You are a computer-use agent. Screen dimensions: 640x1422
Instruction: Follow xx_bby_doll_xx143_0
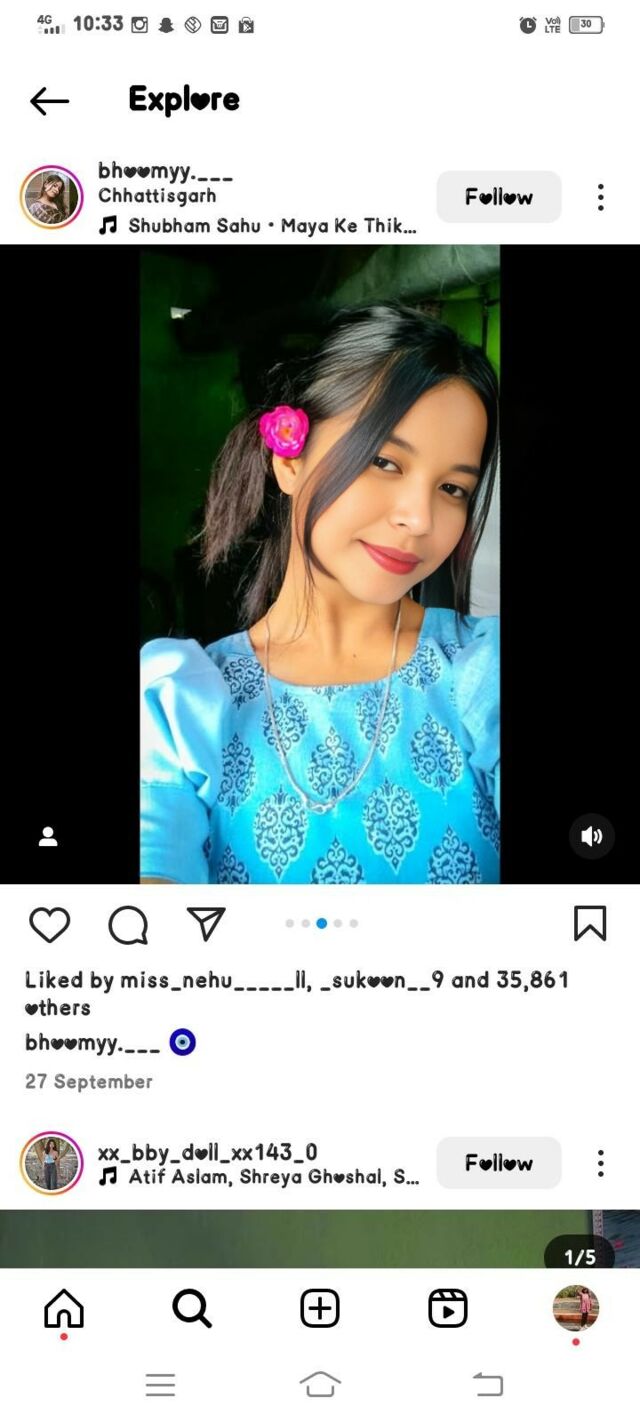[498, 1163]
